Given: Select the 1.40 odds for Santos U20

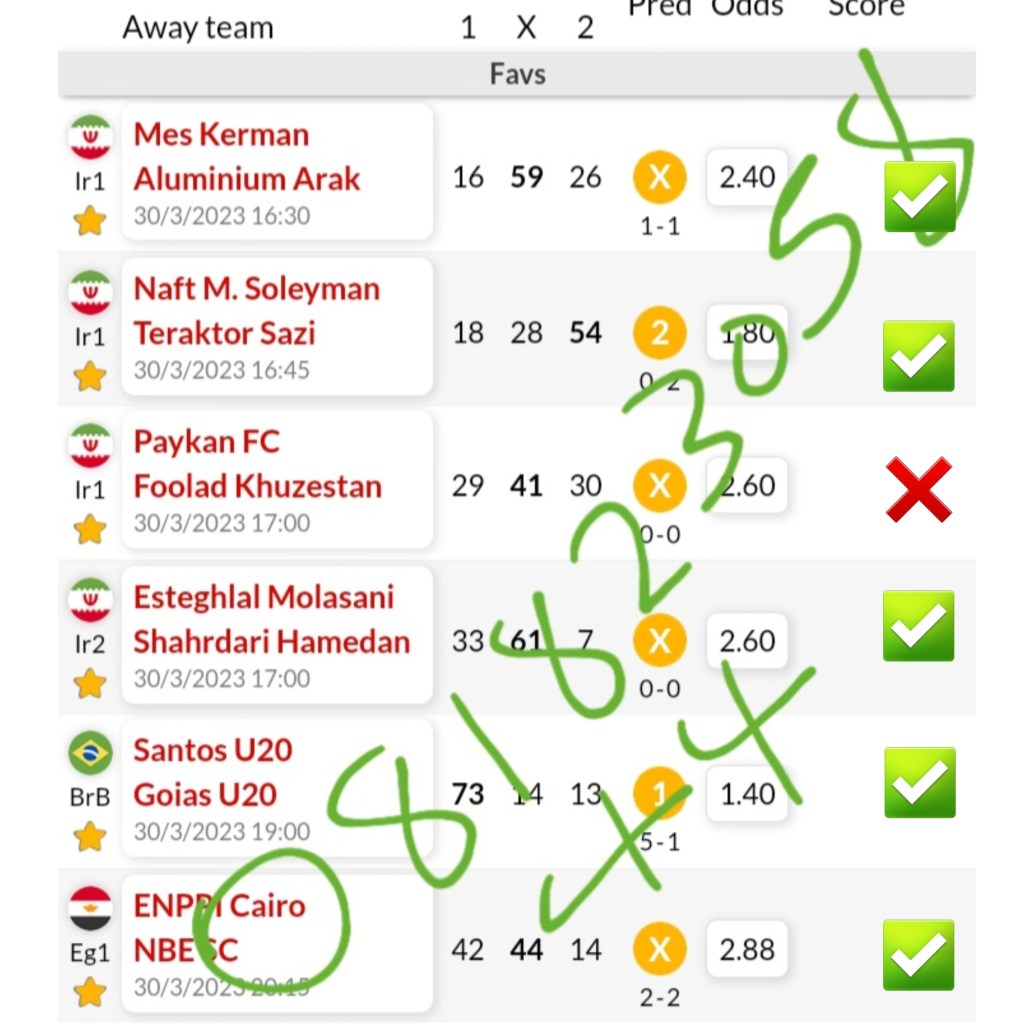Looking at the screenshot, I should pyautogui.click(x=747, y=794).
